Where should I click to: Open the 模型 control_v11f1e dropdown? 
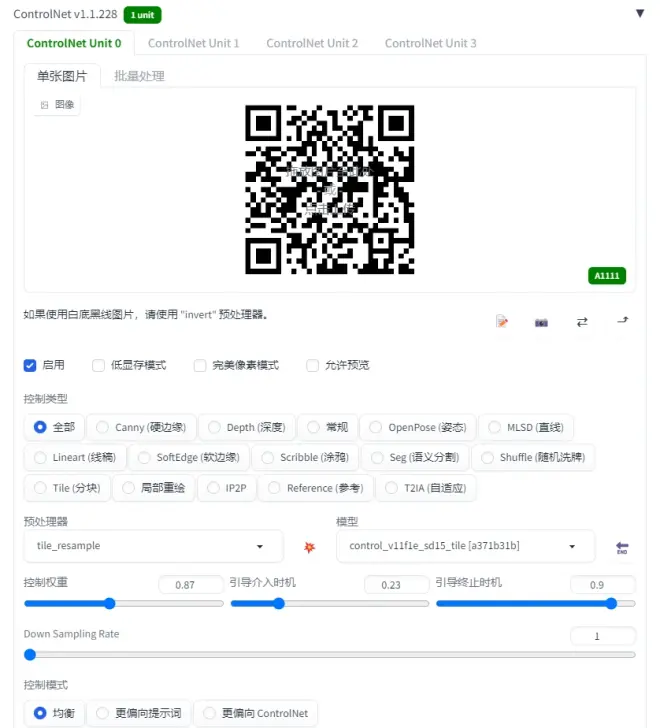click(464, 546)
